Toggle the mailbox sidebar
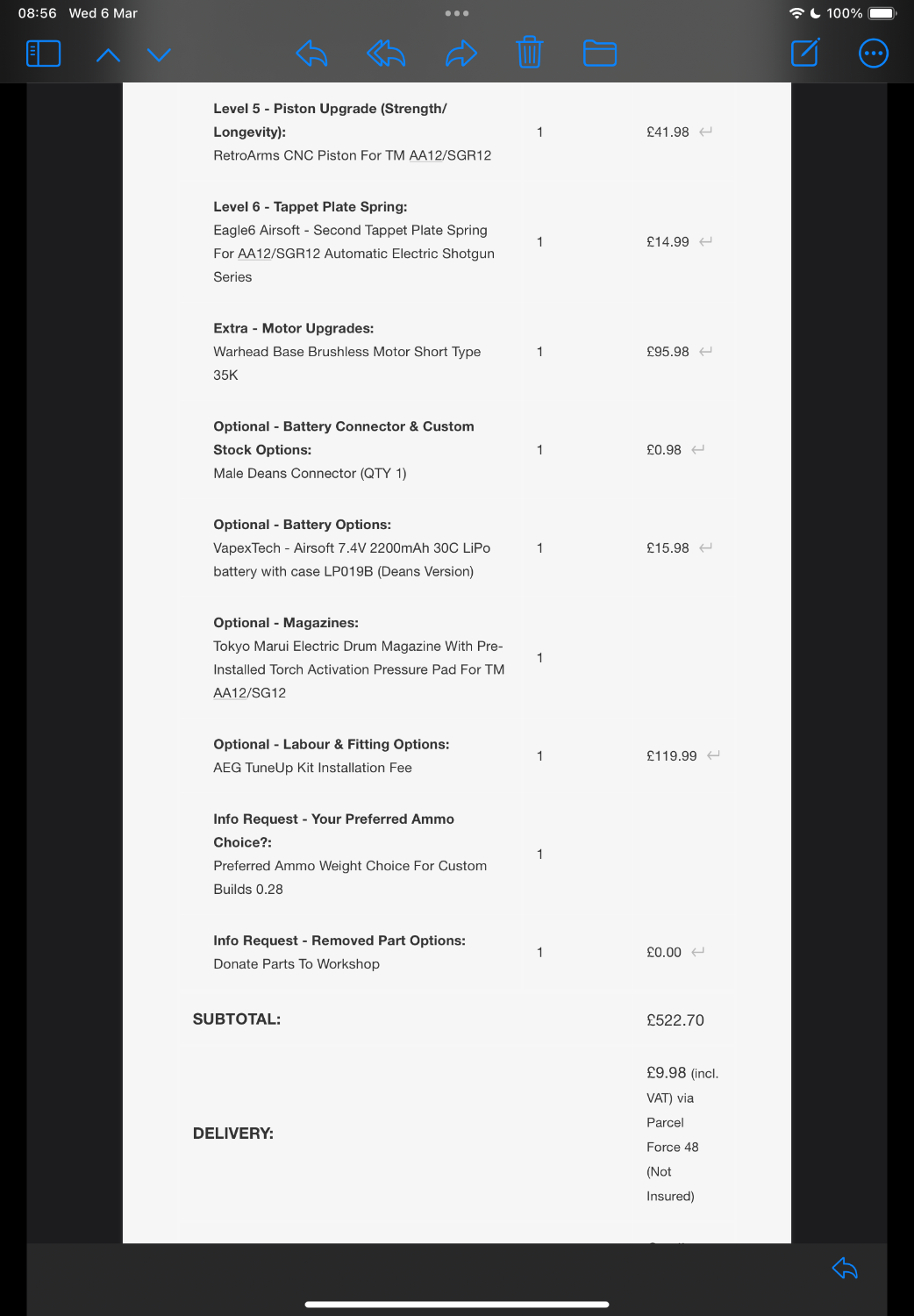 44,54
